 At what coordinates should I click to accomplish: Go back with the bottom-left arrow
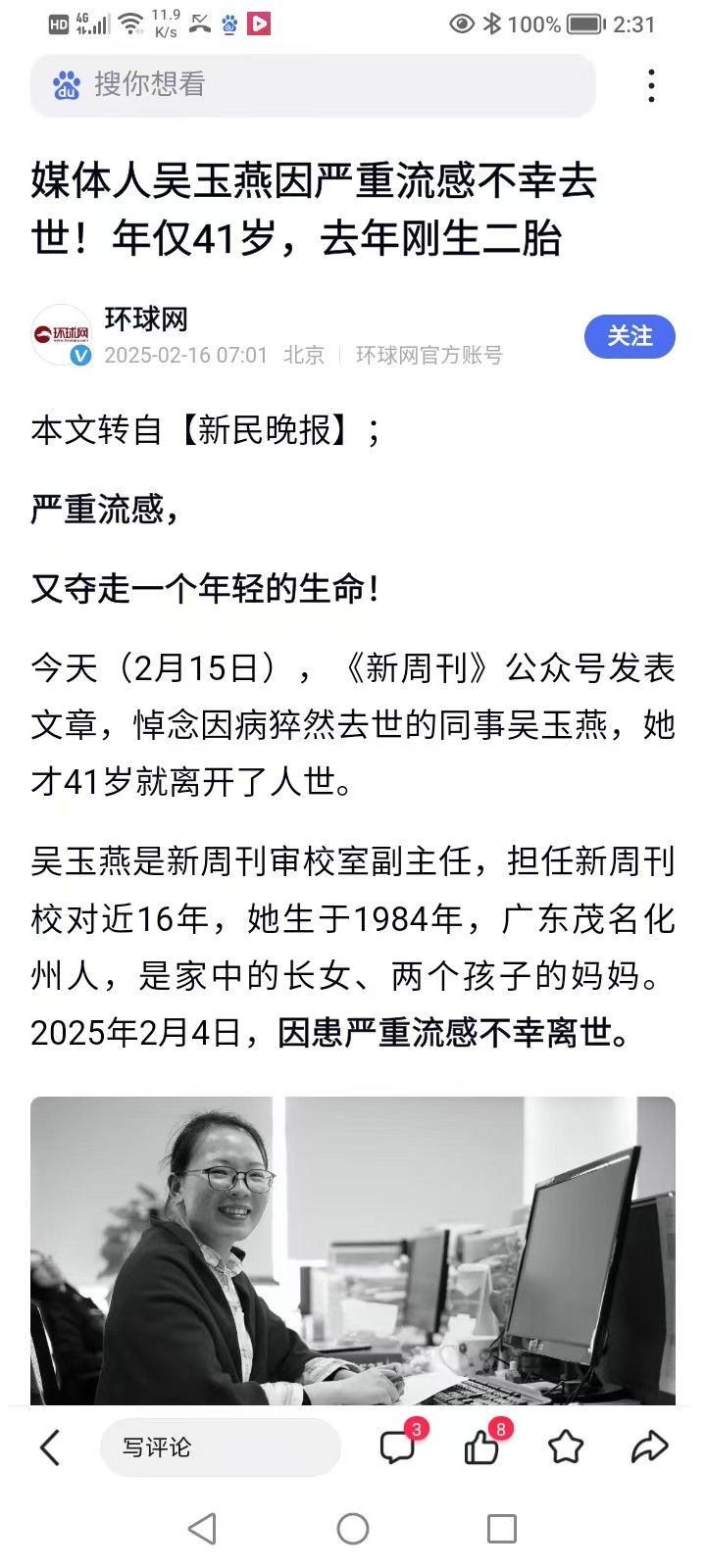point(49,1447)
